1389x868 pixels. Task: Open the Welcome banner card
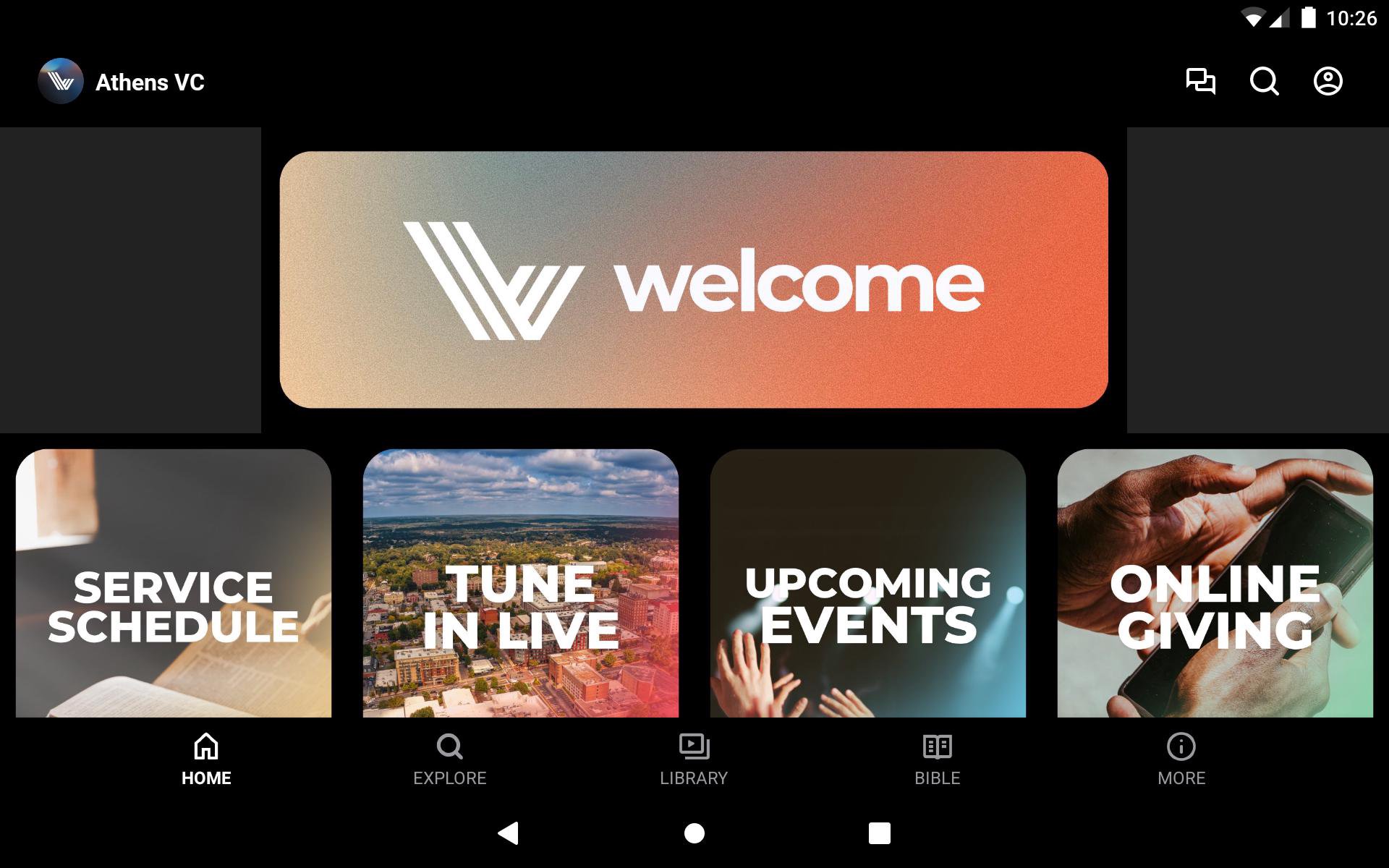tap(694, 280)
